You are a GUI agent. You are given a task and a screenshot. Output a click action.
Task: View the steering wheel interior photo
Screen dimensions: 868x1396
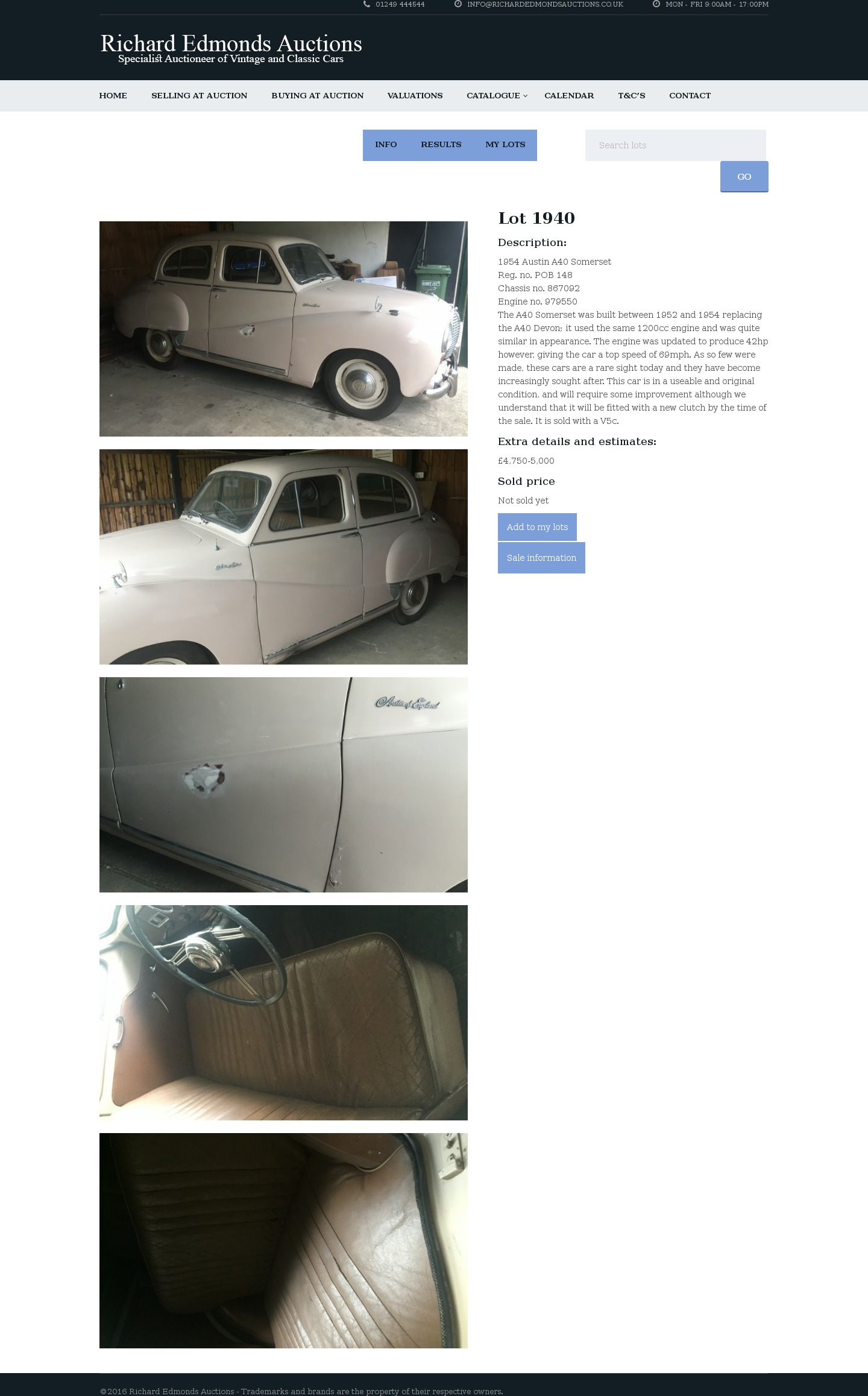[x=283, y=1012]
